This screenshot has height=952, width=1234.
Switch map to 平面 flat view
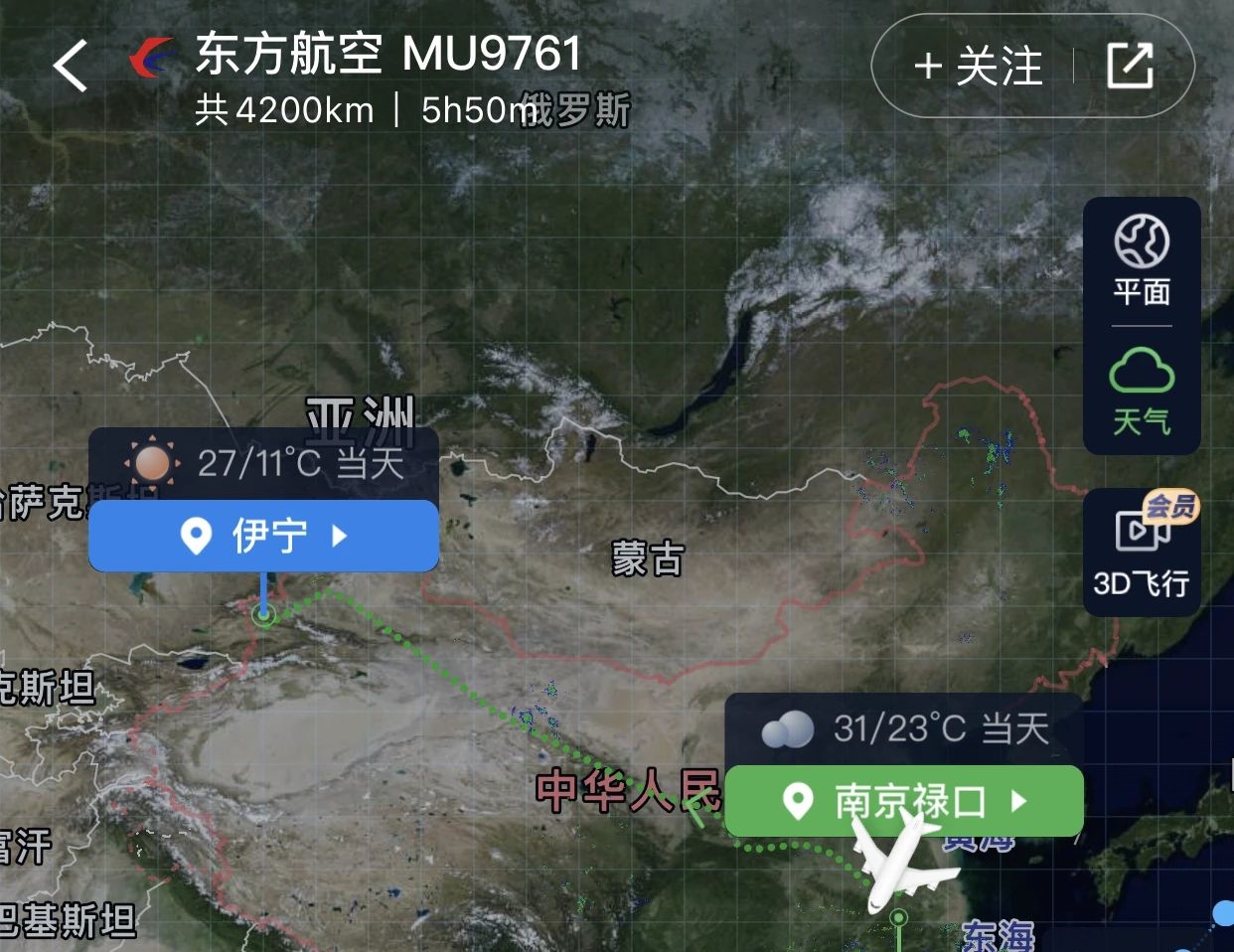[1142, 261]
